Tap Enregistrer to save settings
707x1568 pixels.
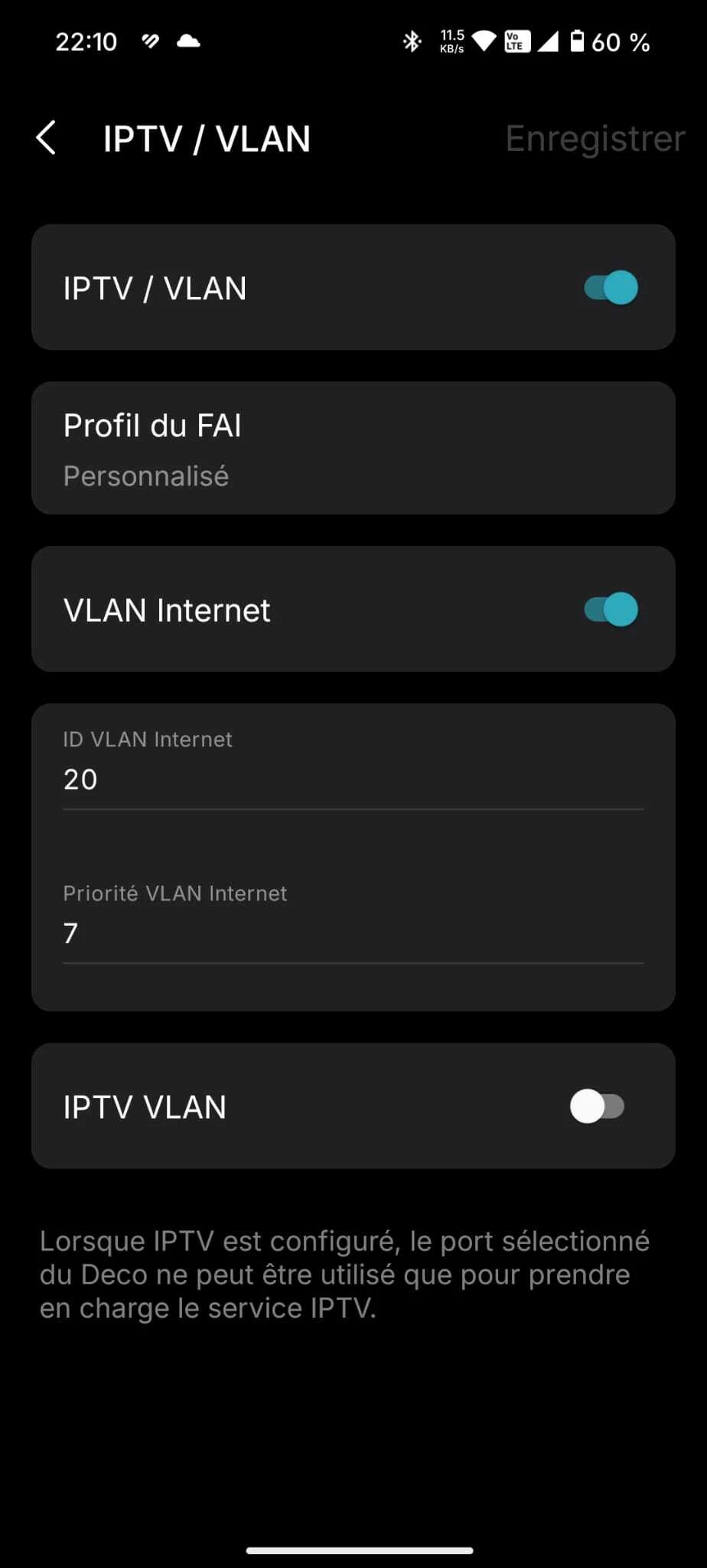(x=595, y=139)
